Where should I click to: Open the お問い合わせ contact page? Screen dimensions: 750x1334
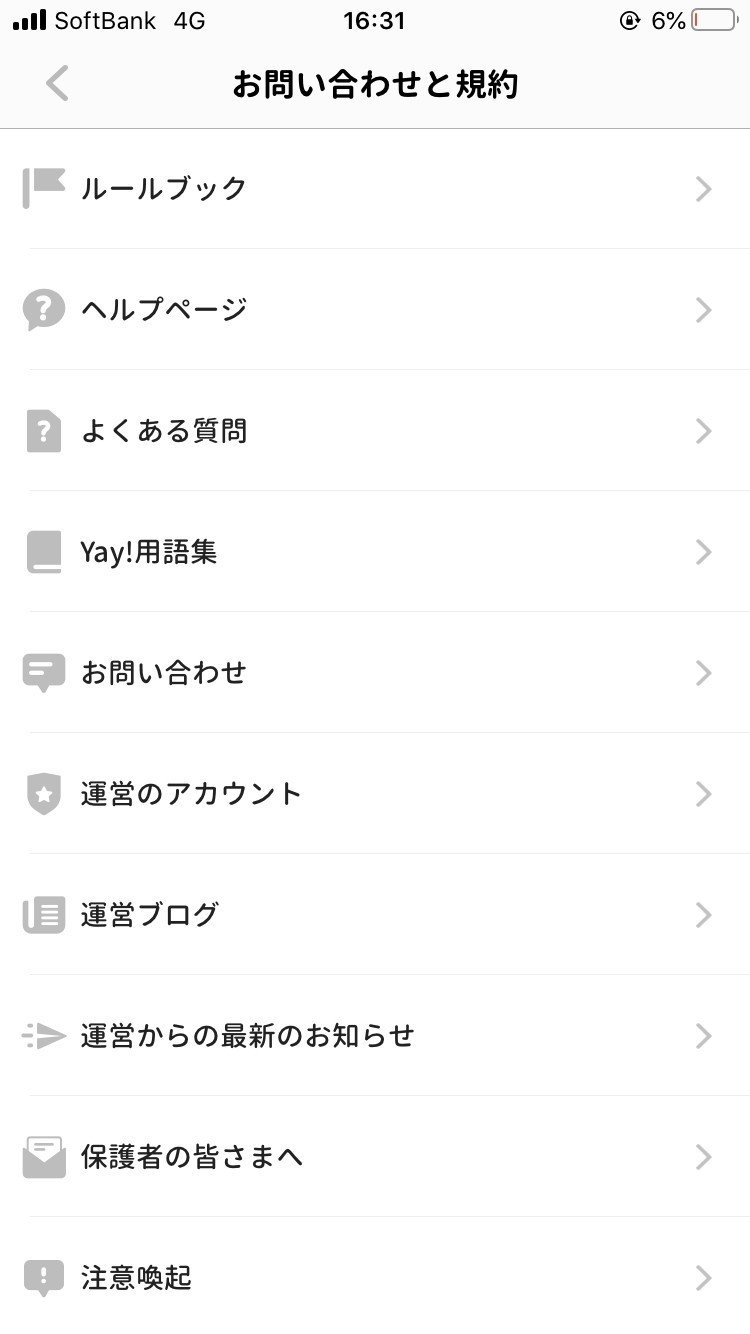pos(375,673)
